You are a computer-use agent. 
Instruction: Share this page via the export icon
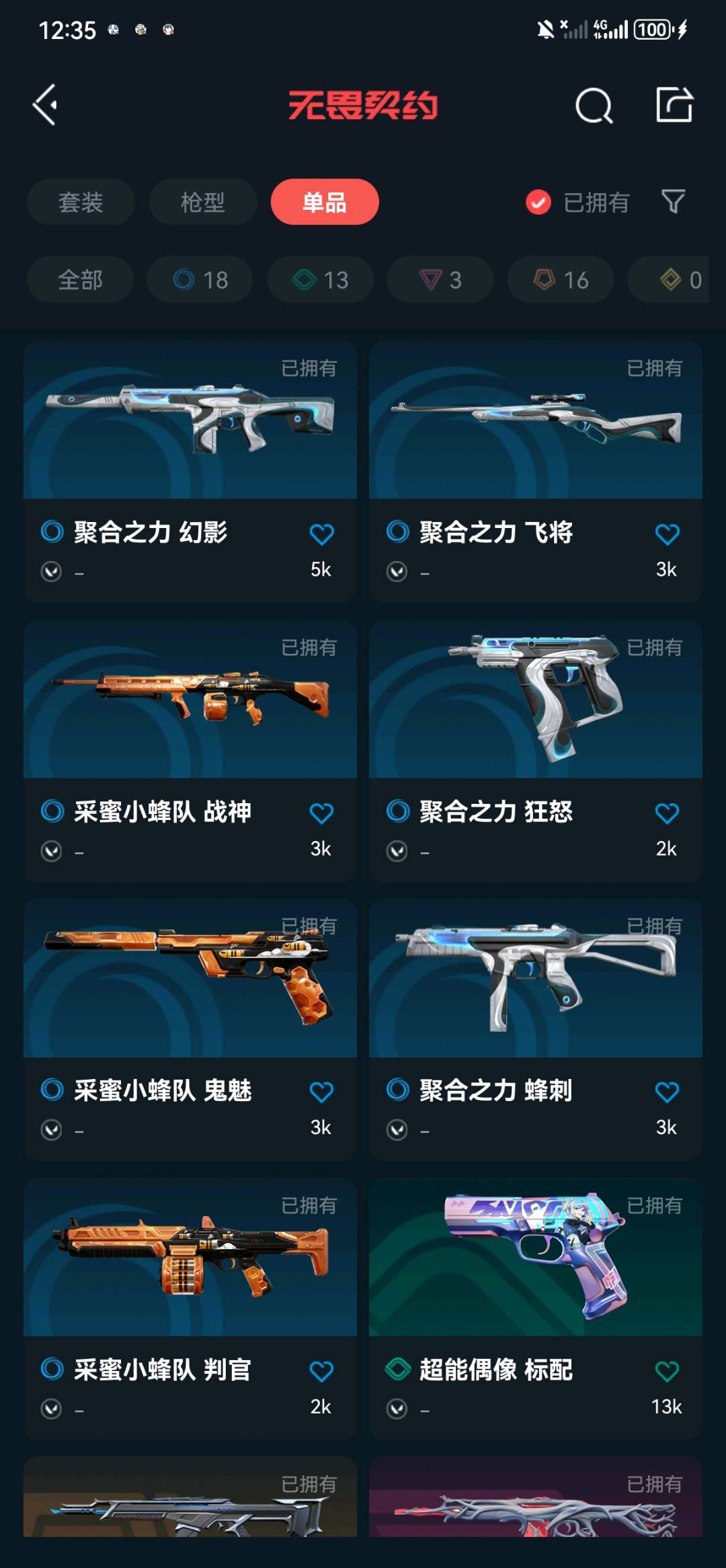click(674, 105)
